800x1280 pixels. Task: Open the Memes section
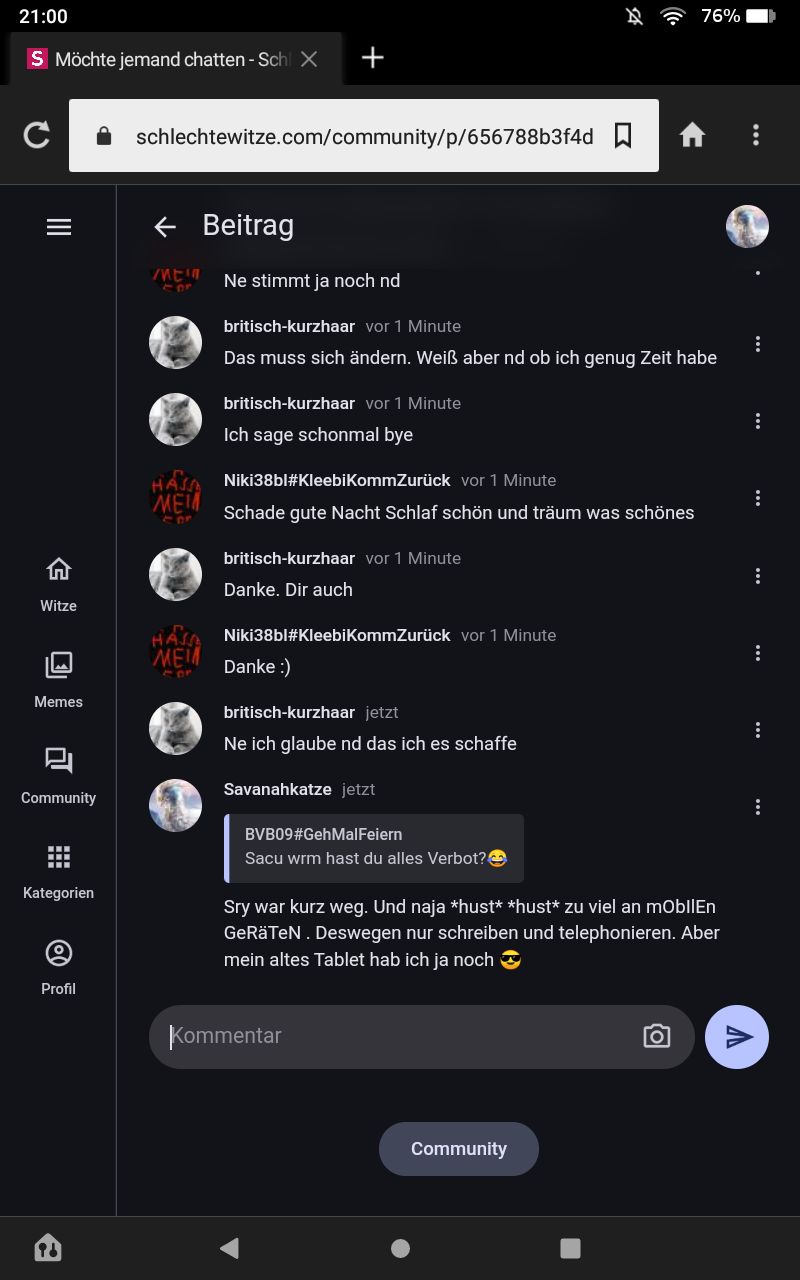tap(59, 679)
